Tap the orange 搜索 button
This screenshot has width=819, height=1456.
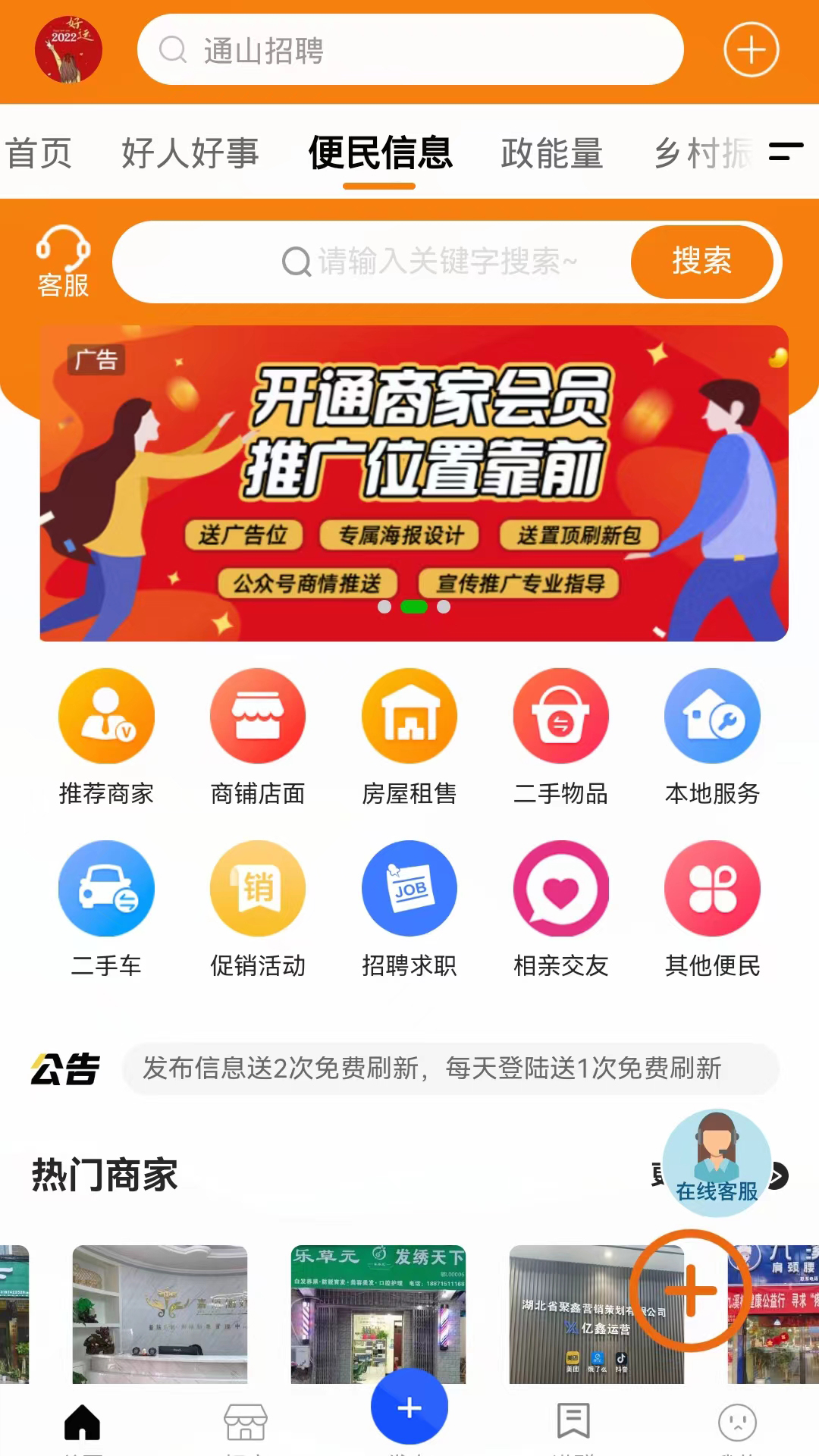coord(701,262)
